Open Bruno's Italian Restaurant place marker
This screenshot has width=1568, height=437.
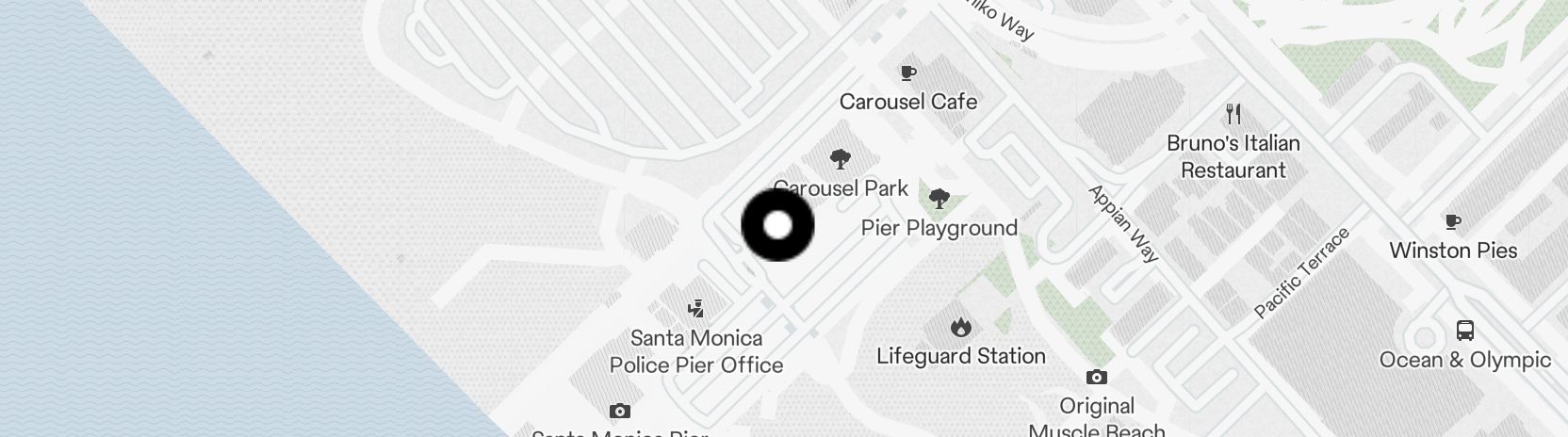coord(1233,115)
